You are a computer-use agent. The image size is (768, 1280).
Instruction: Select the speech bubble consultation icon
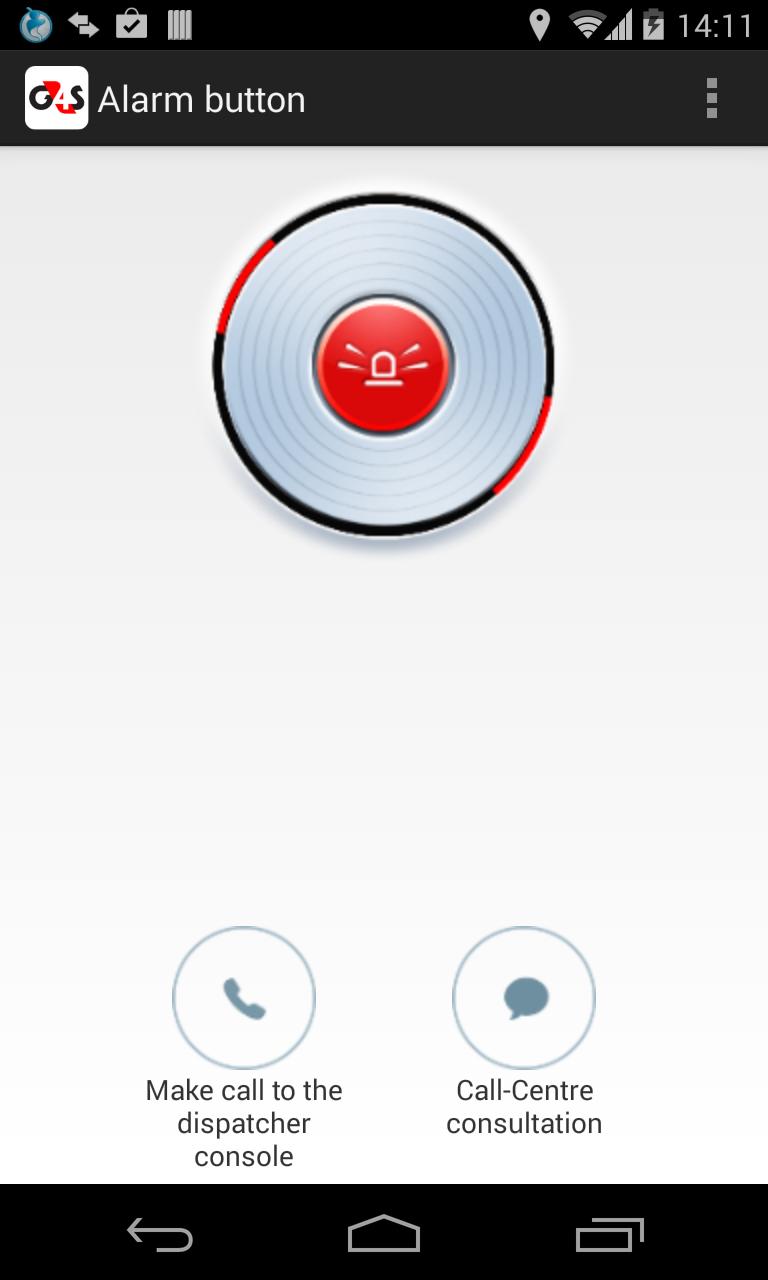(523, 997)
